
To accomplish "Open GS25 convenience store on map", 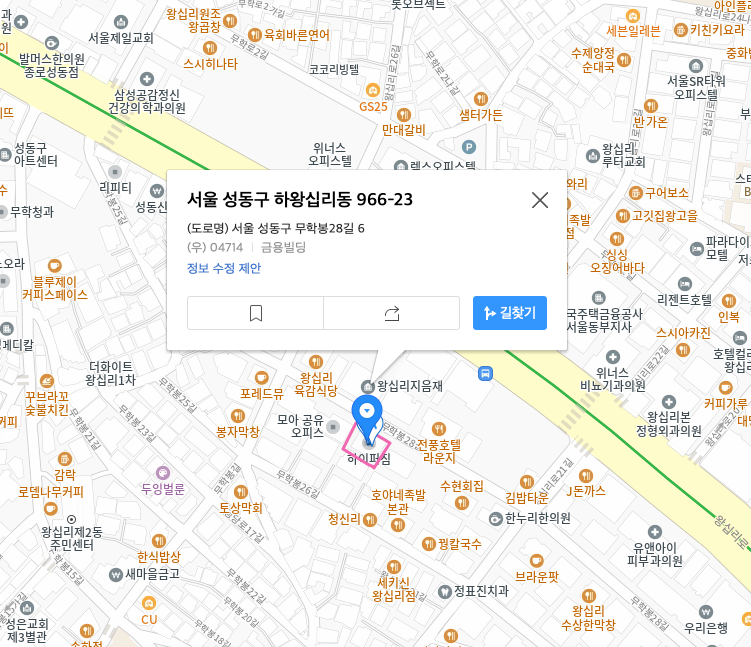I will pos(373,91).
